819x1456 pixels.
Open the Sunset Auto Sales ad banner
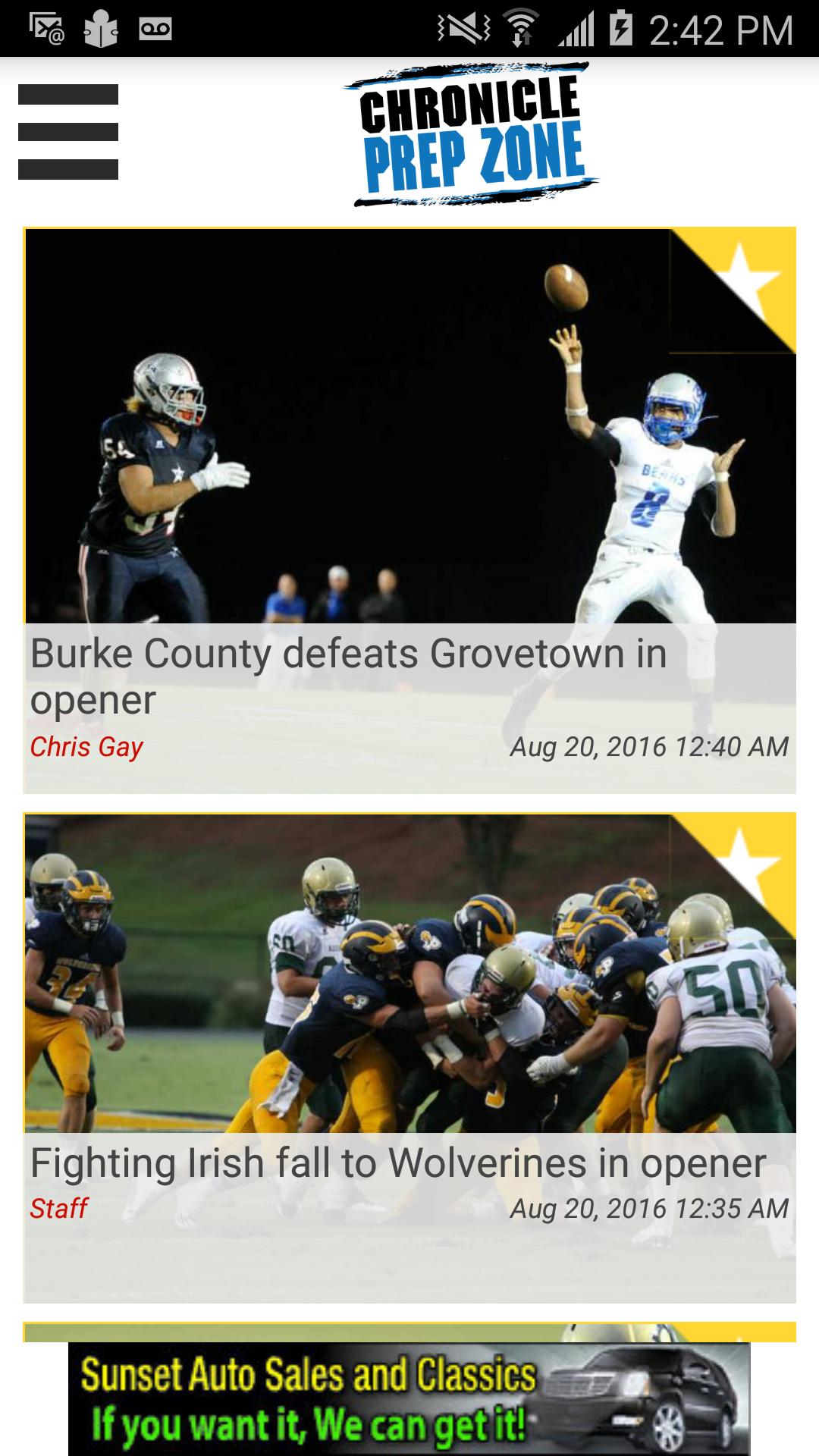coord(409,1399)
